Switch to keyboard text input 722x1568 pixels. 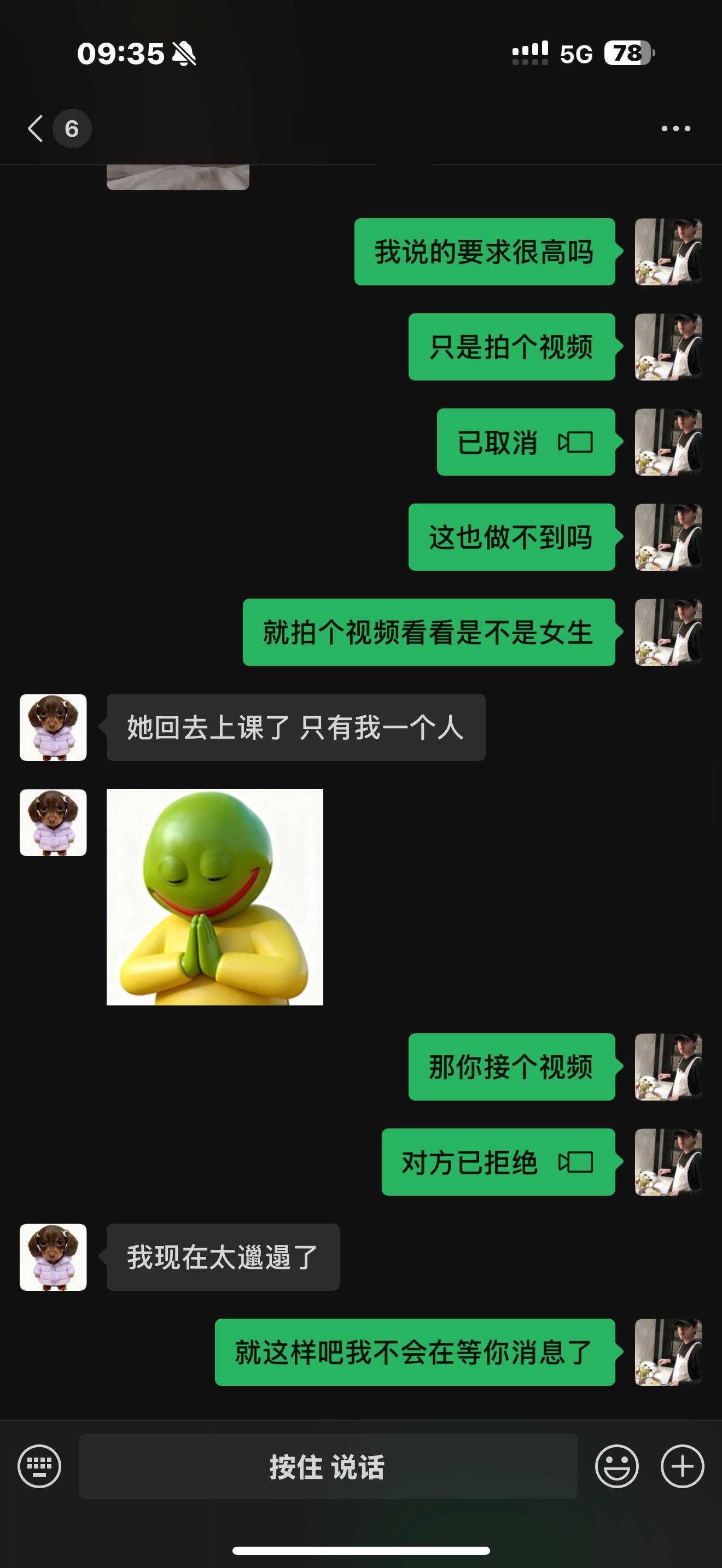39,1466
